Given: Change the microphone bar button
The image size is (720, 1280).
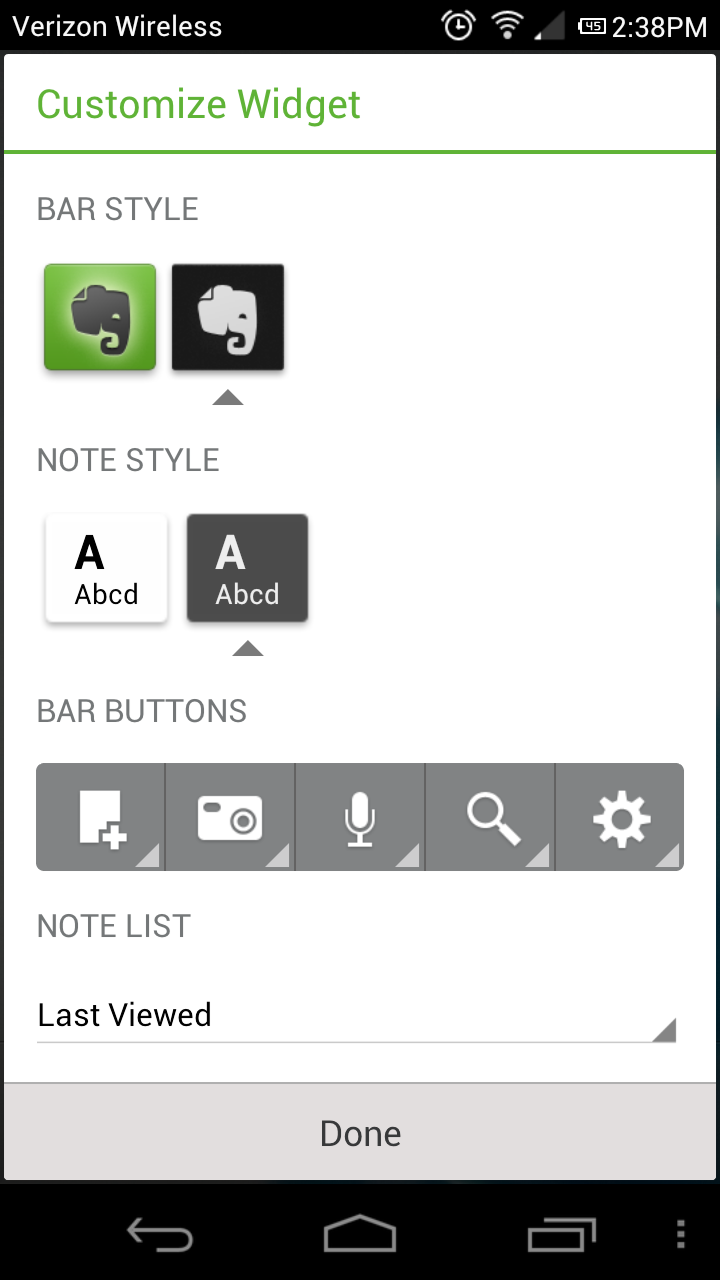Looking at the screenshot, I should [360, 817].
